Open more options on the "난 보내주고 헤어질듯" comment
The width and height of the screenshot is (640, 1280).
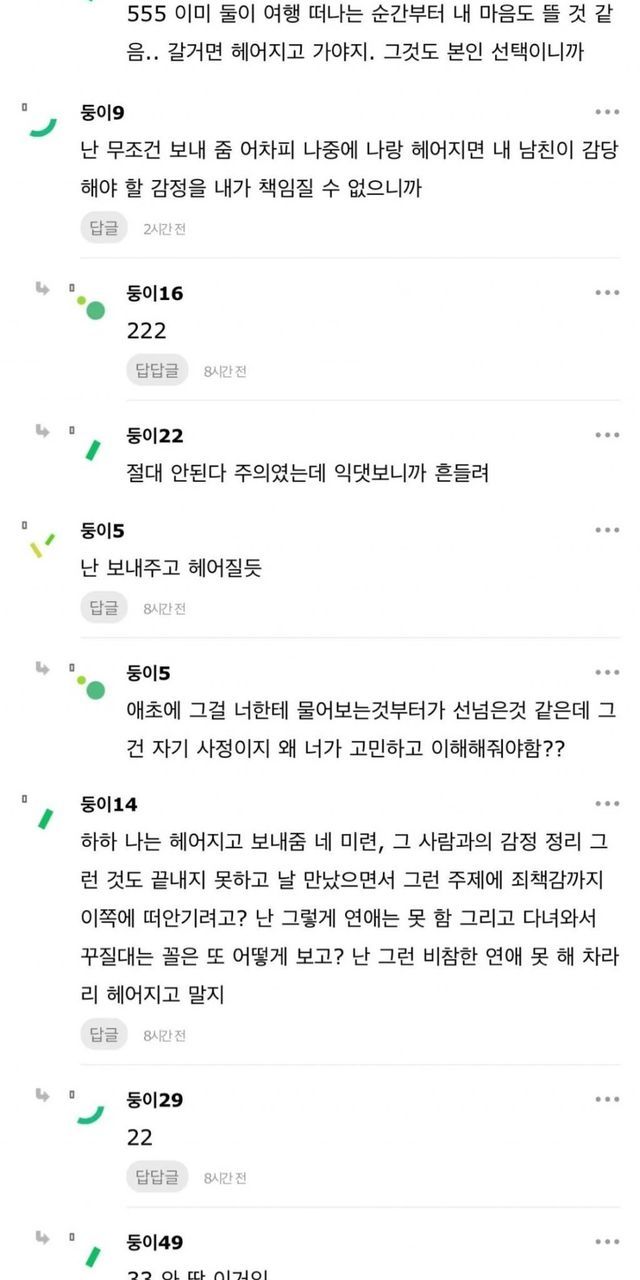(607, 530)
